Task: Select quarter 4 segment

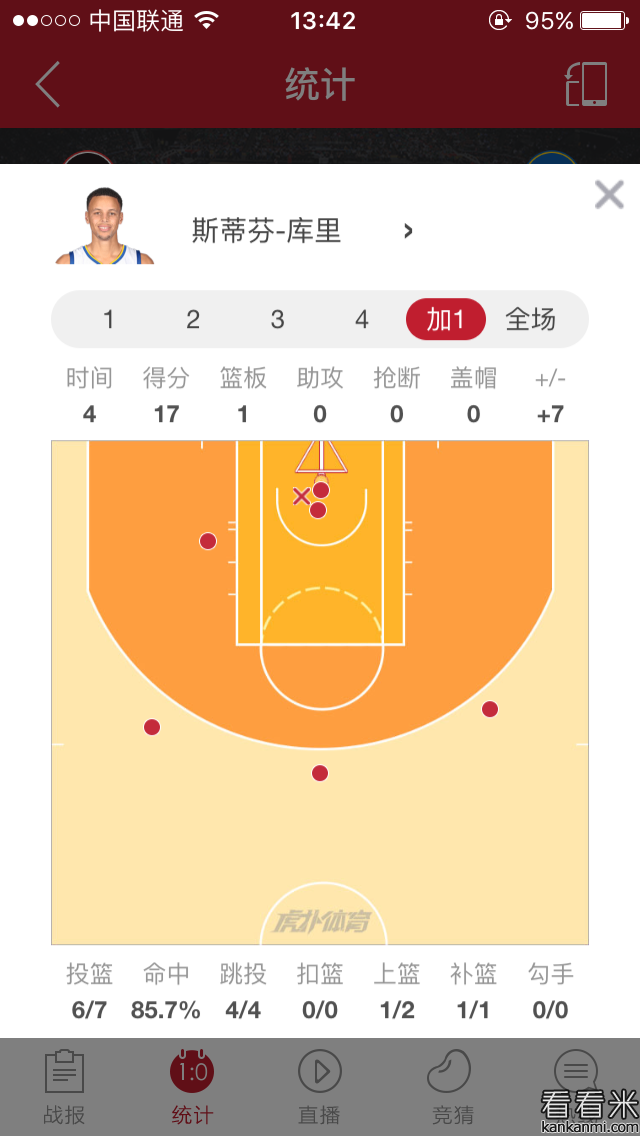Action: 362,320
